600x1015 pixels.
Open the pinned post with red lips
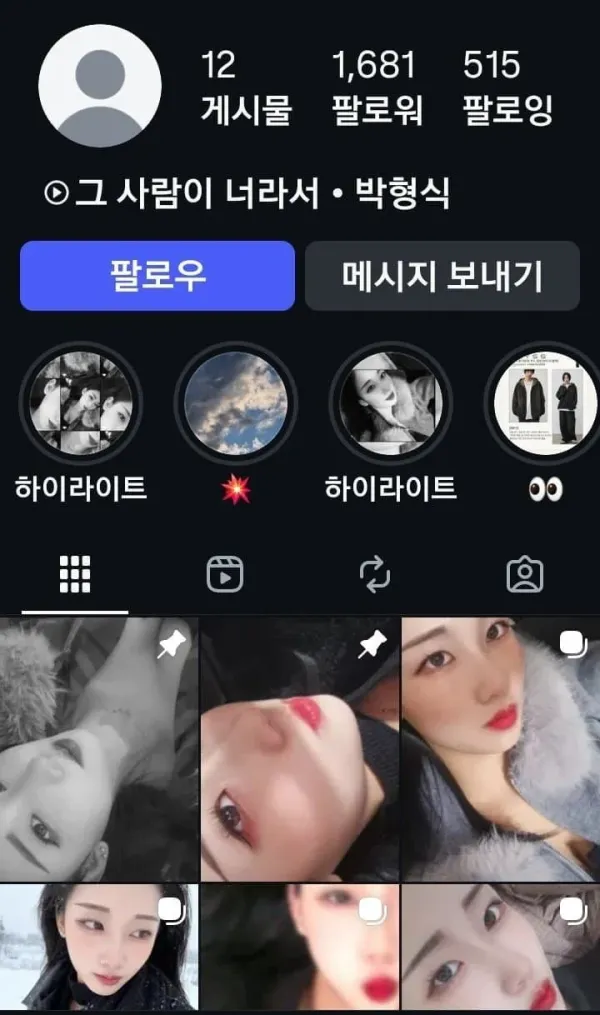coord(300,749)
